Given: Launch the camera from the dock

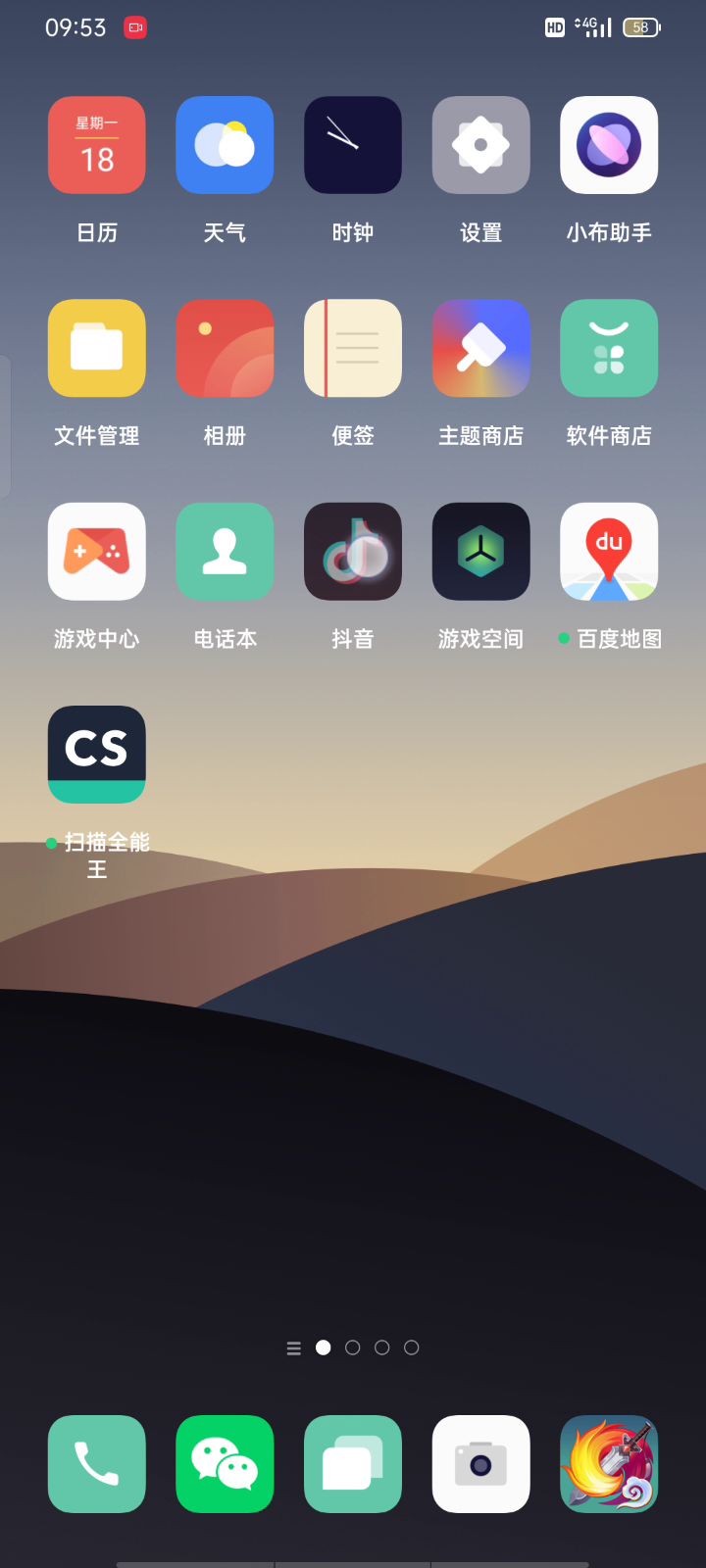Looking at the screenshot, I should pyautogui.click(x=480, y=1464).
